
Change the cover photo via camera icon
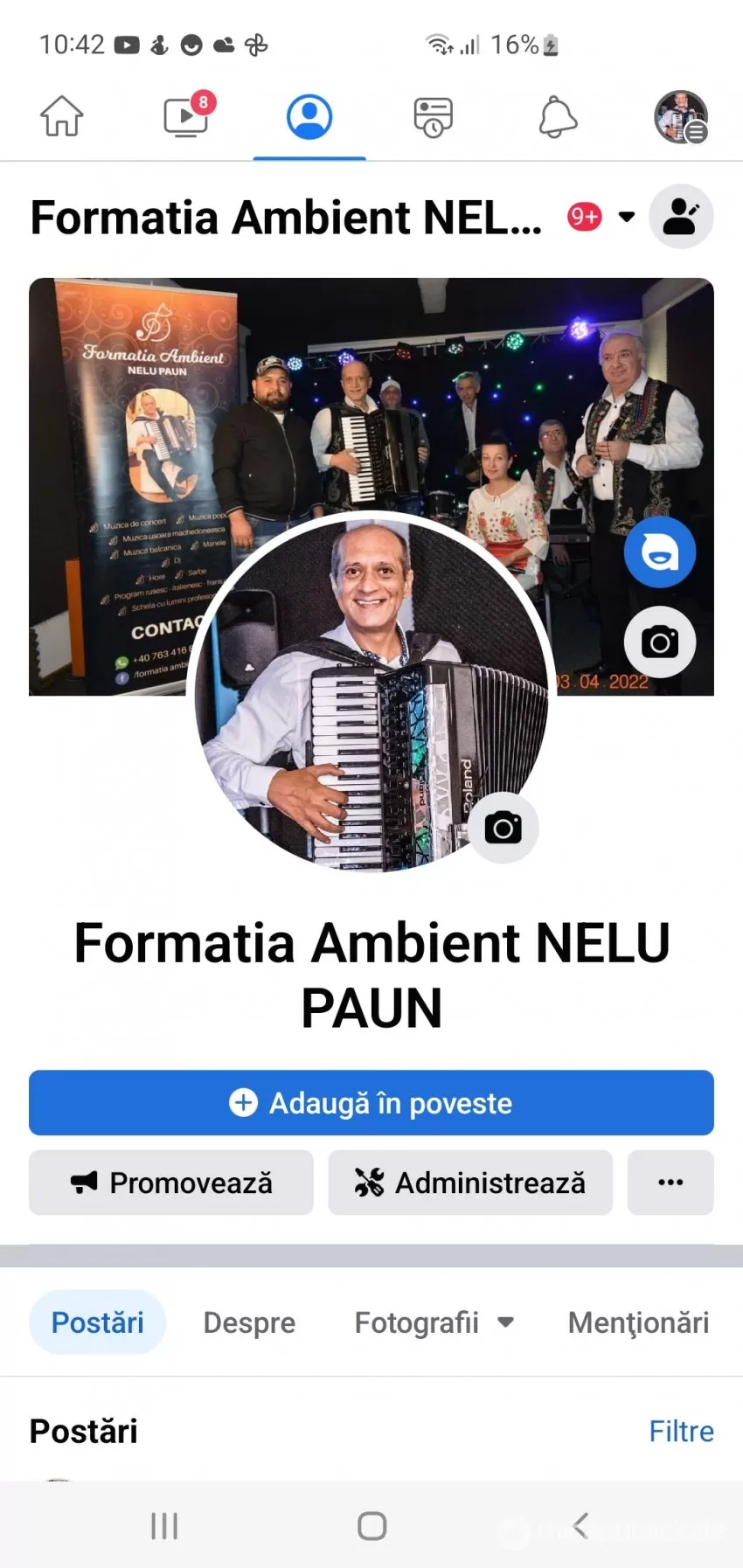pyautogui.click(x=660, y=642)
